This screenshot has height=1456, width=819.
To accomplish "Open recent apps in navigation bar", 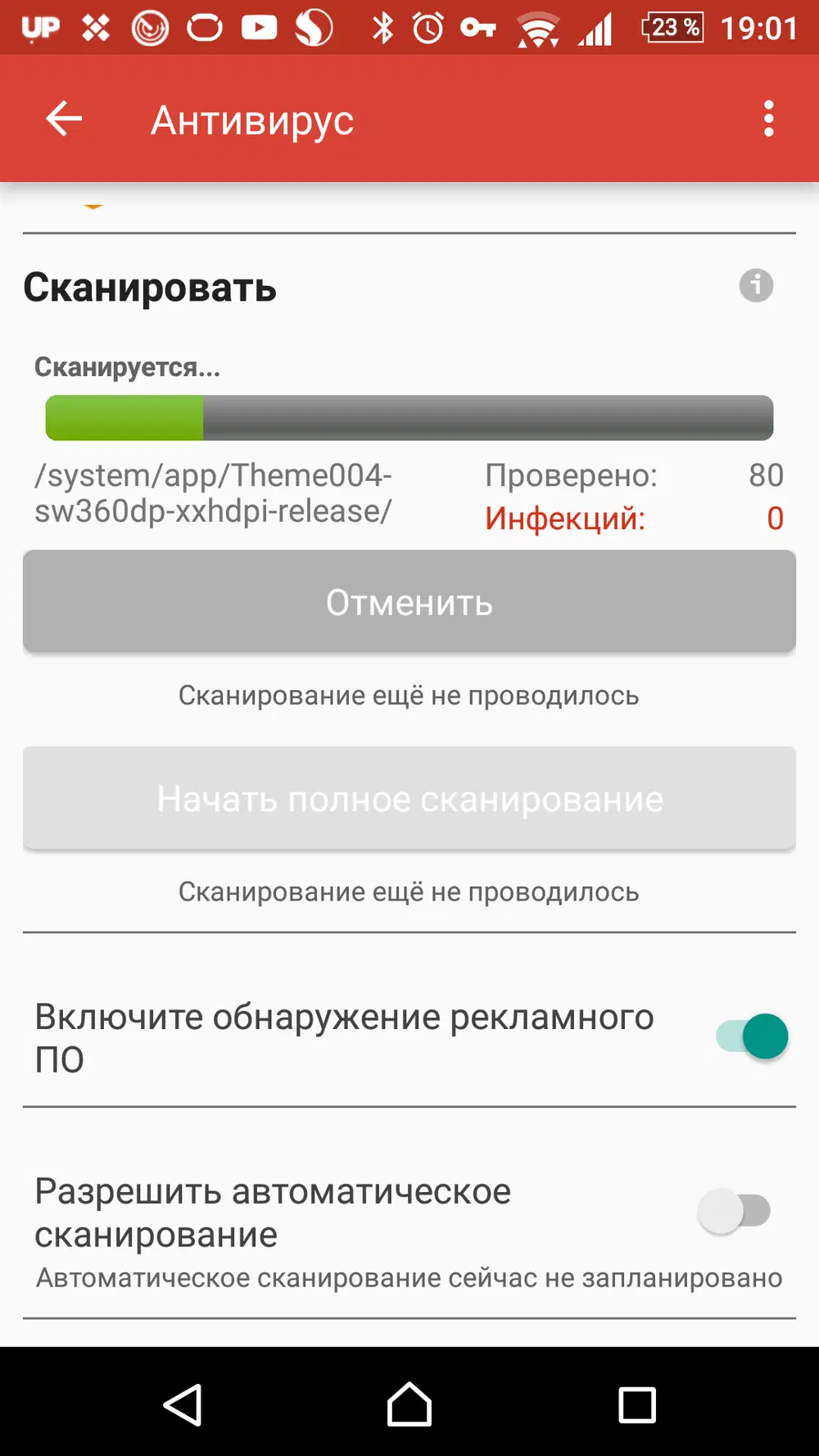I will tap(636, 1404).
